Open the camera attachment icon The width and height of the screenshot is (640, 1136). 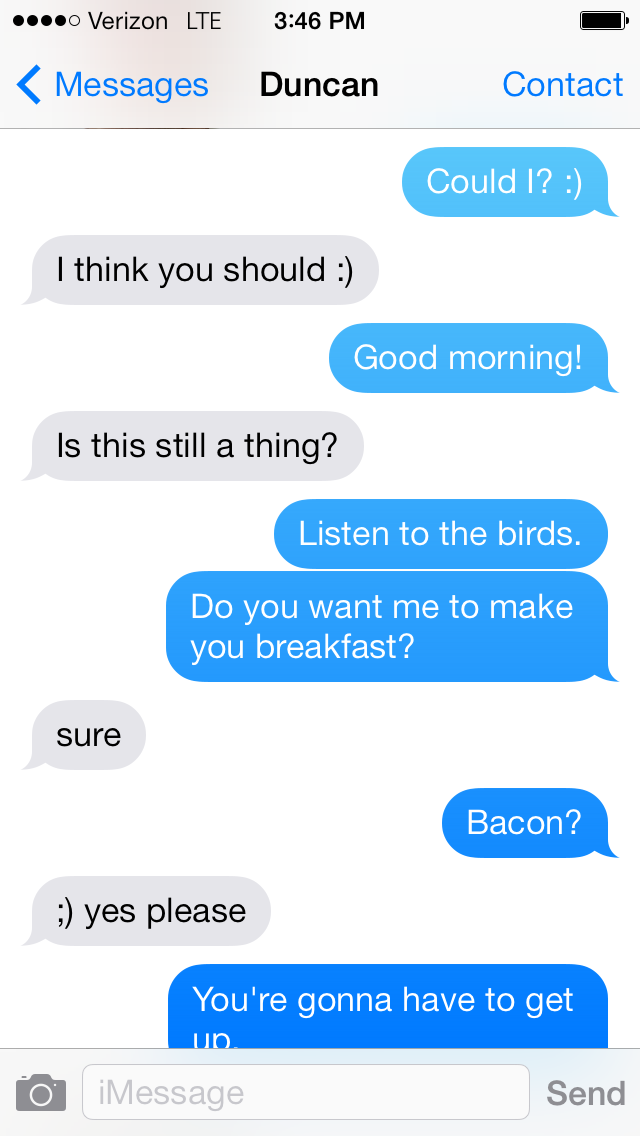pyautogui.click(x=41, y=1092)
